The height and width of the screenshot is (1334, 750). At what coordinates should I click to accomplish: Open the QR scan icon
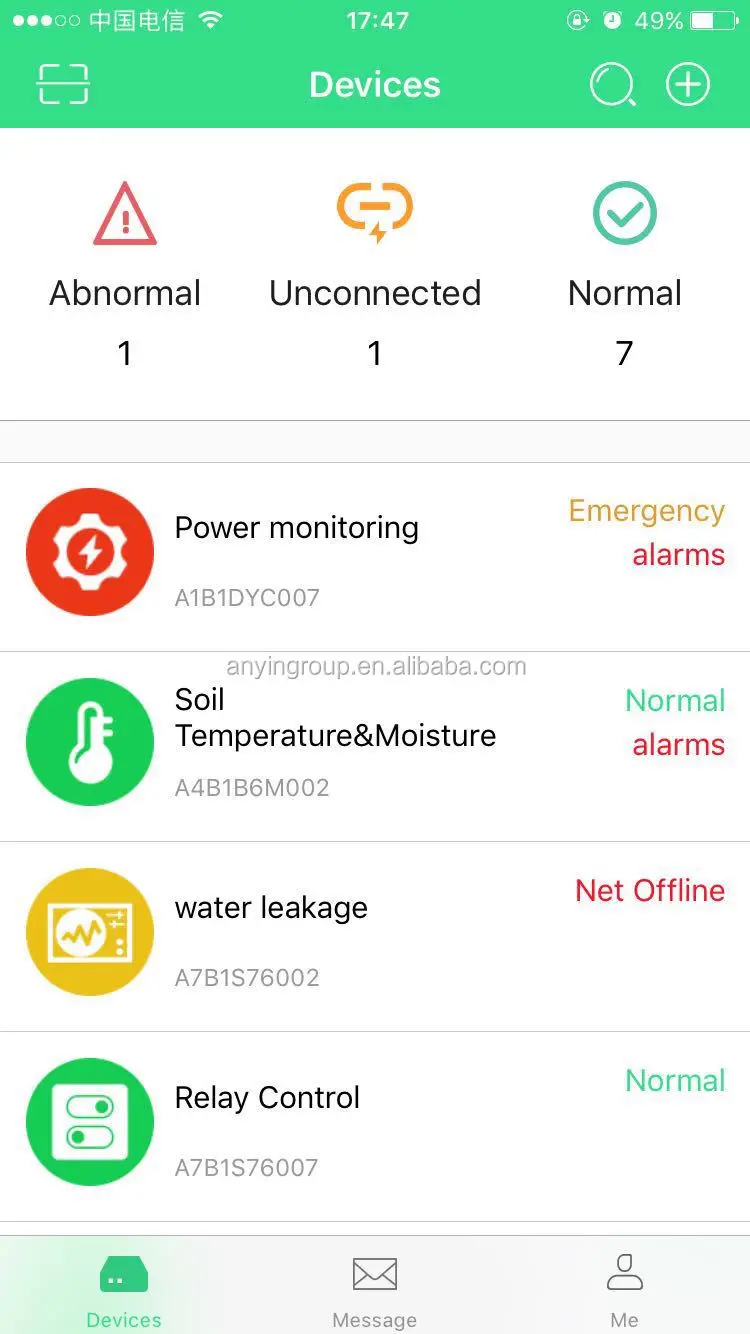tap(63, 84)
